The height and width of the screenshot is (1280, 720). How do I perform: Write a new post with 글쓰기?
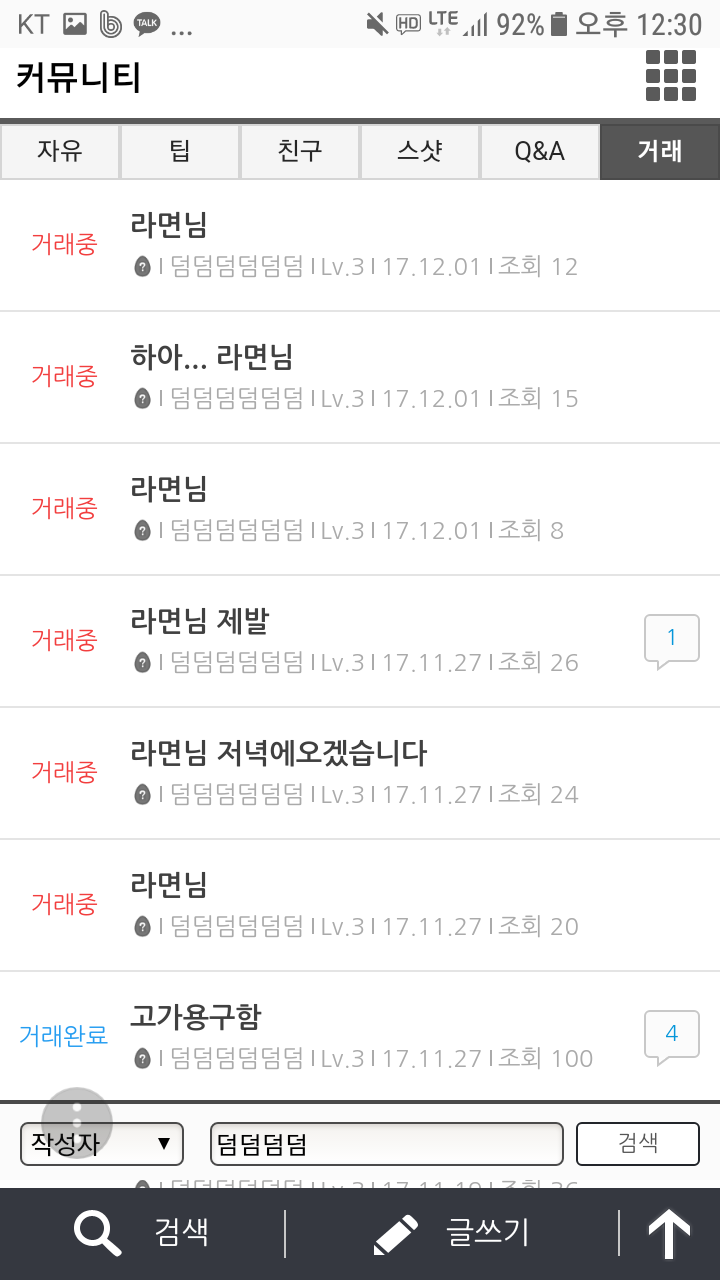(x=452, y=1233)
